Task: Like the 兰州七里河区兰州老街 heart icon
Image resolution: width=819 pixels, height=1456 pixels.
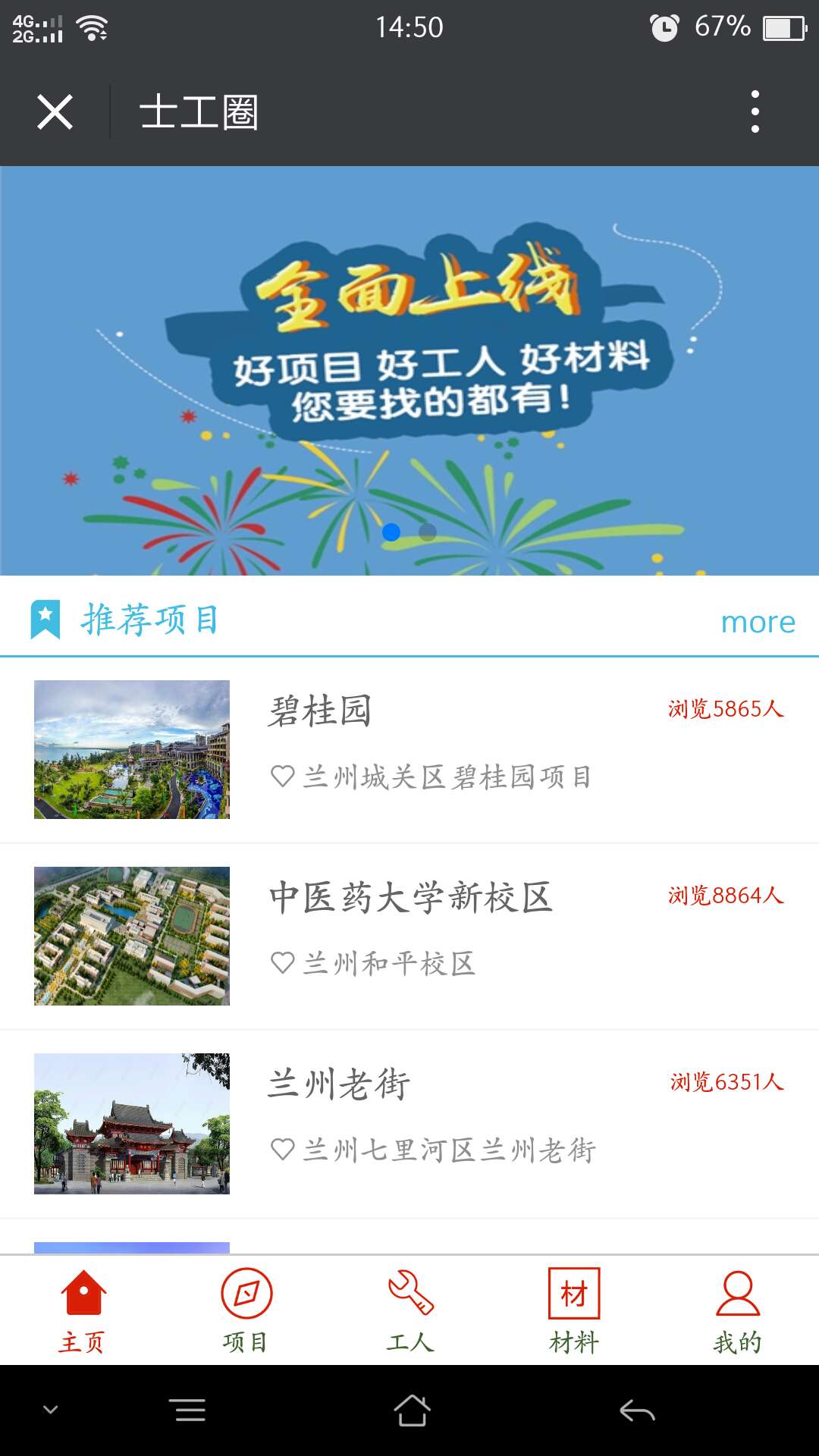Action: pyautogui.click(x=282, y=1150)
